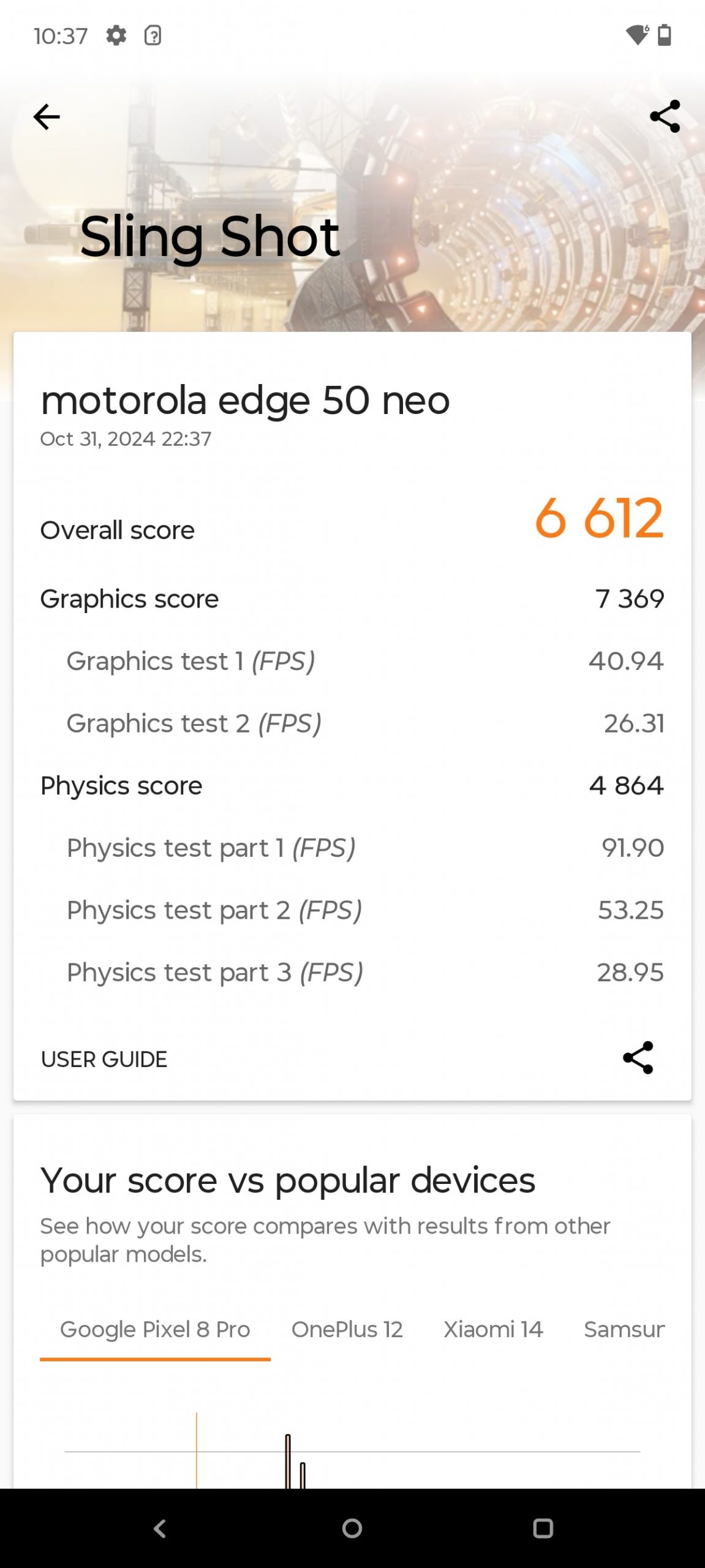This screenshot has width=705, height=1568.
Task: Share result via icon beside USER GUIDE
Action: [638, 1058]
